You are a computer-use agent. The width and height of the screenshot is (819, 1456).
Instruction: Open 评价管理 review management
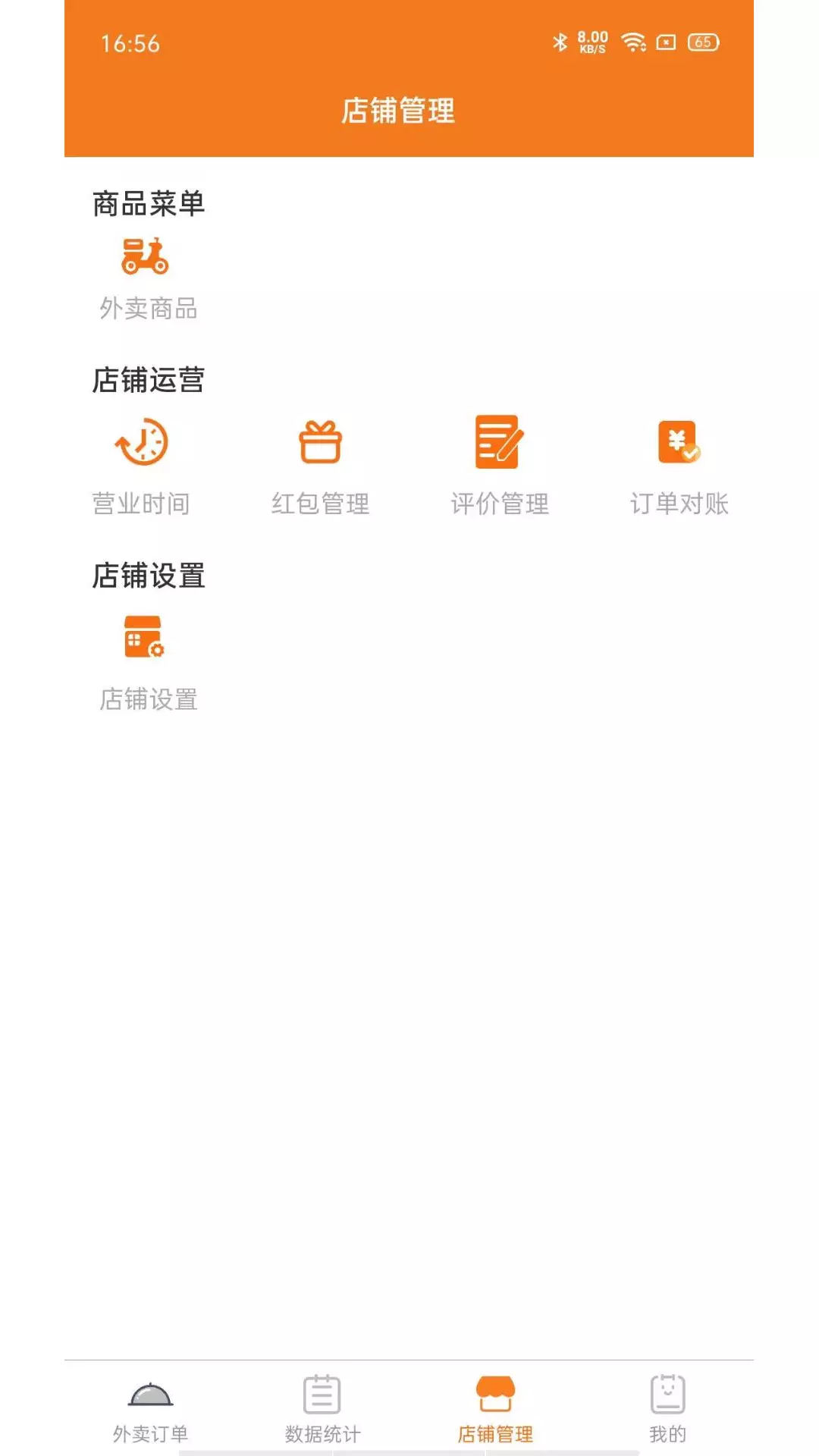[x=500, y=466]
